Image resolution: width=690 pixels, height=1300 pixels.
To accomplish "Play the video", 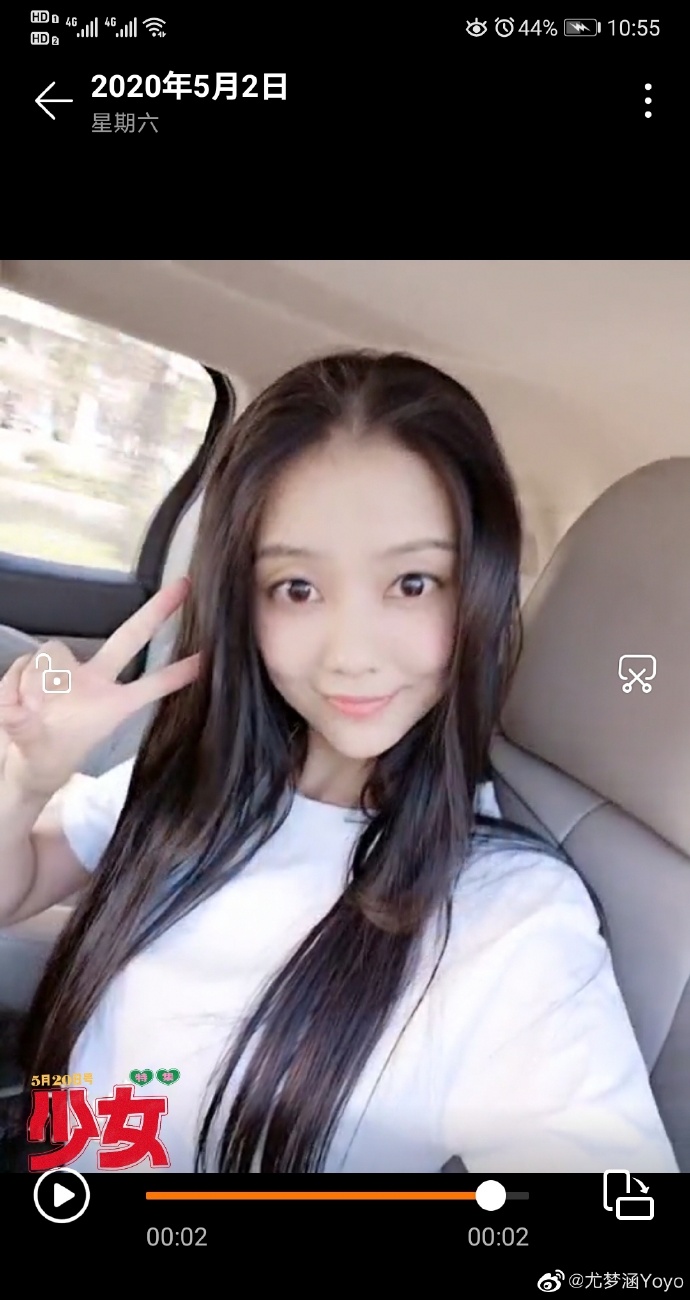I will [62, 1195].
